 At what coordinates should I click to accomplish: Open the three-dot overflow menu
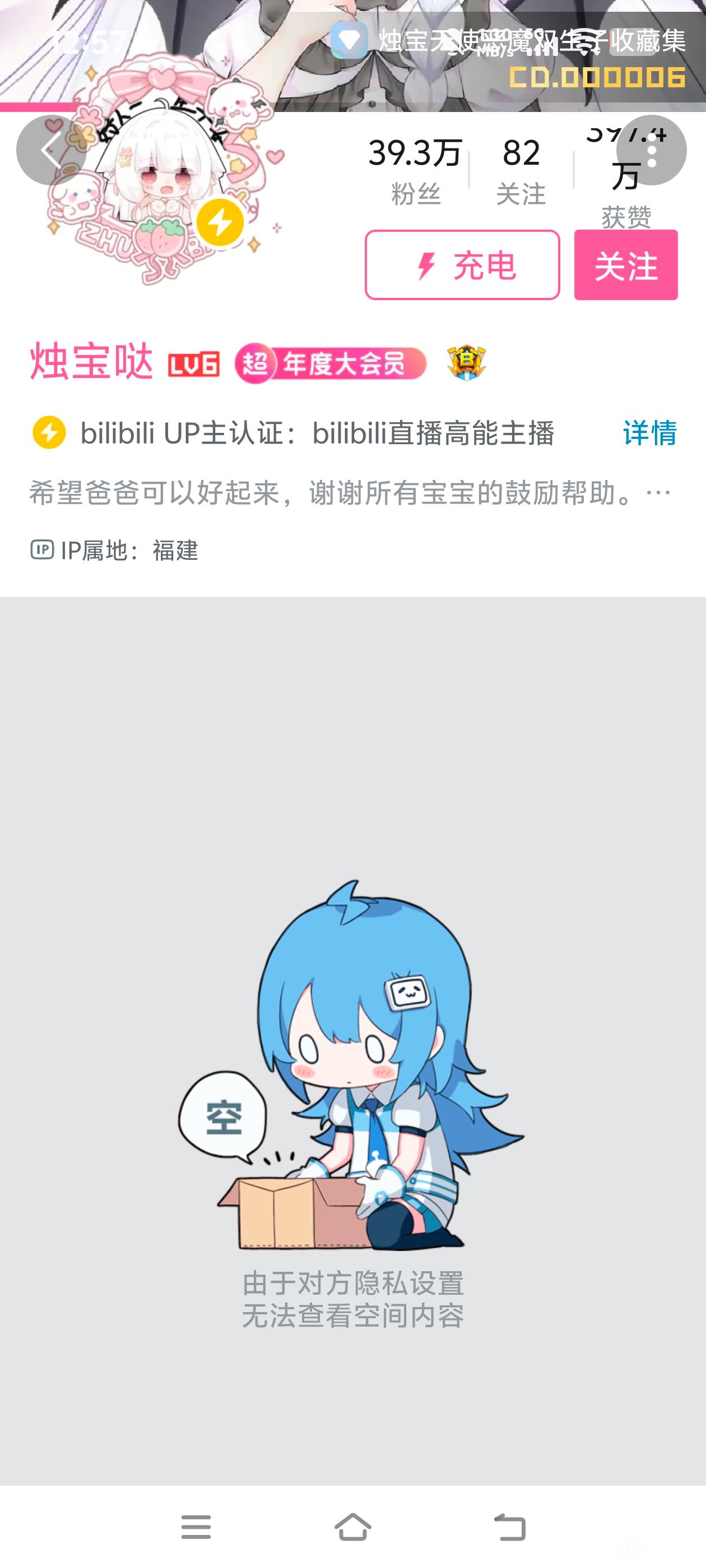tap(651, 150)
